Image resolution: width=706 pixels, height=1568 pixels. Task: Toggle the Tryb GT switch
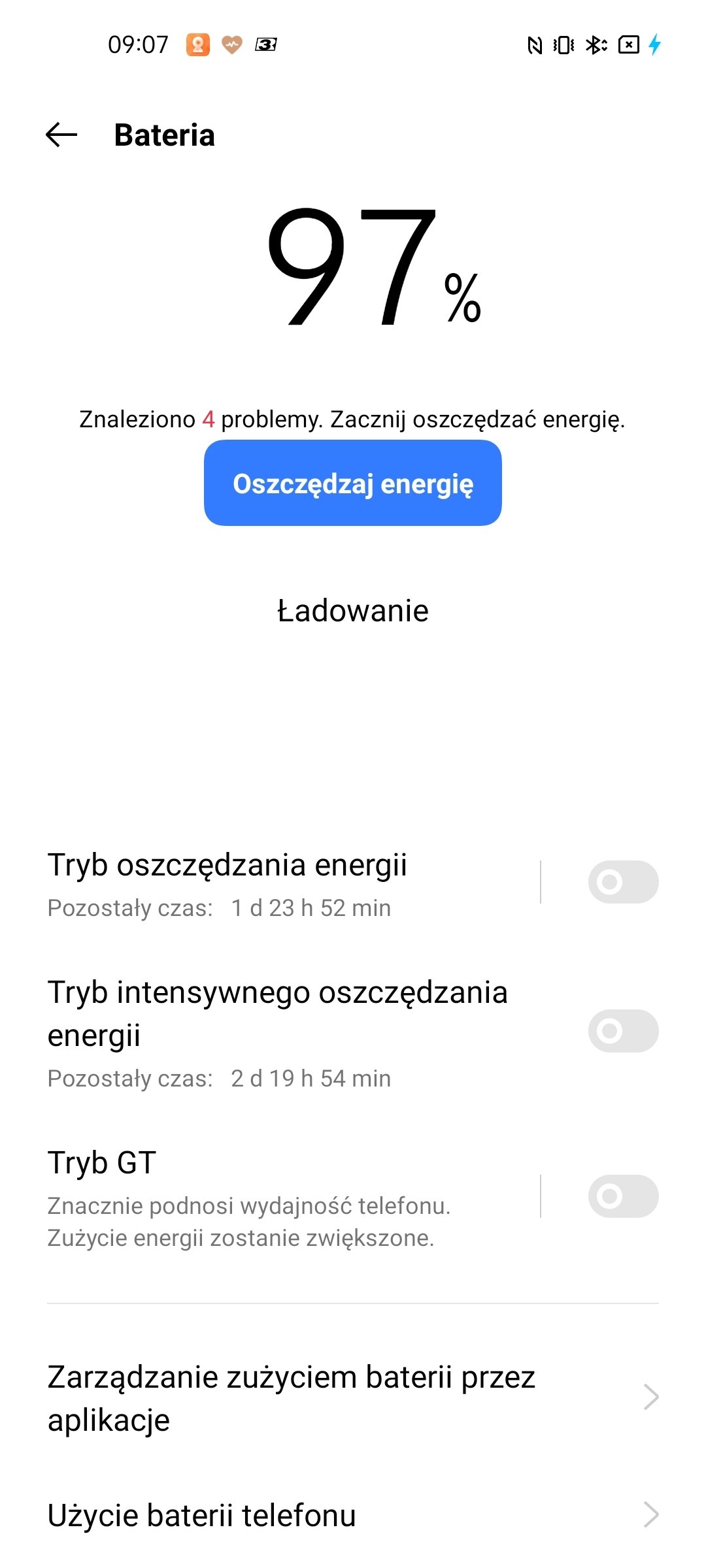623,1196
